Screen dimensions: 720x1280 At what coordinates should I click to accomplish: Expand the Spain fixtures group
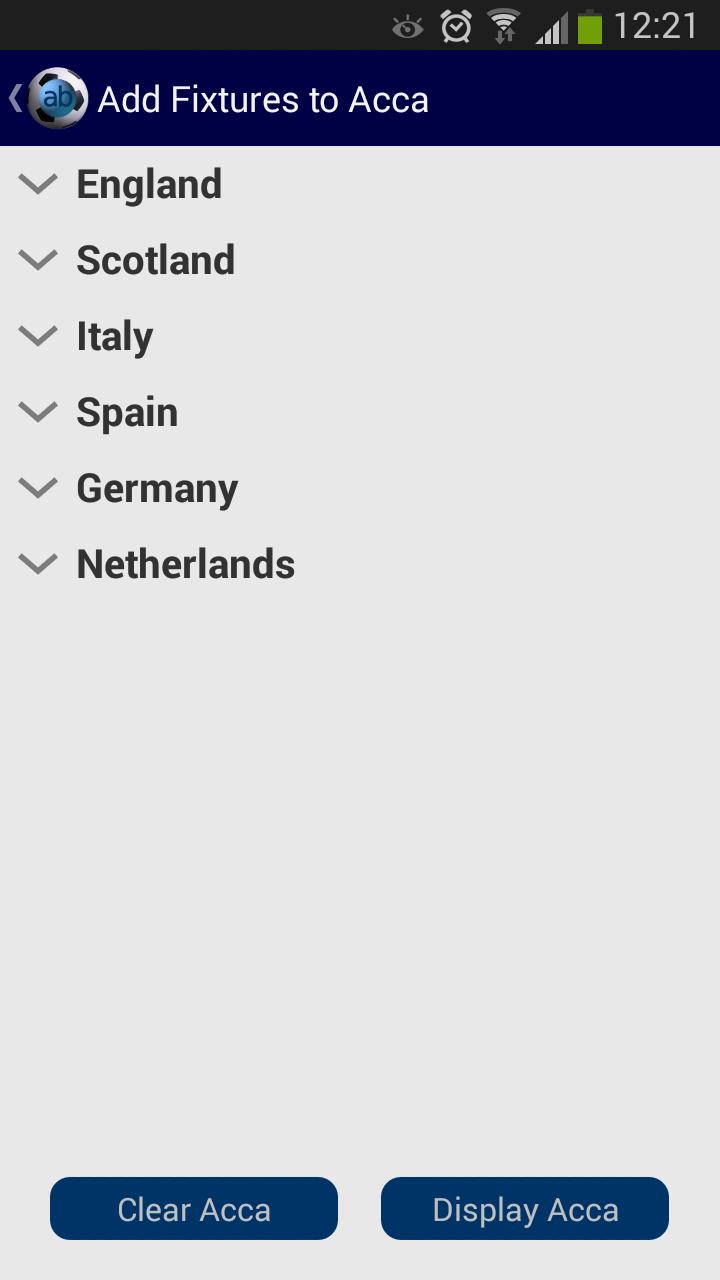click(127, 412)
